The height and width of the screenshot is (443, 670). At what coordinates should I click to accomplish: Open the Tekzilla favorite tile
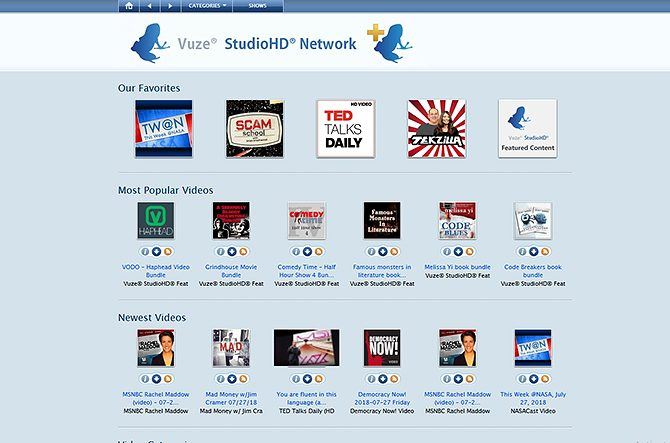coord(436,128)
